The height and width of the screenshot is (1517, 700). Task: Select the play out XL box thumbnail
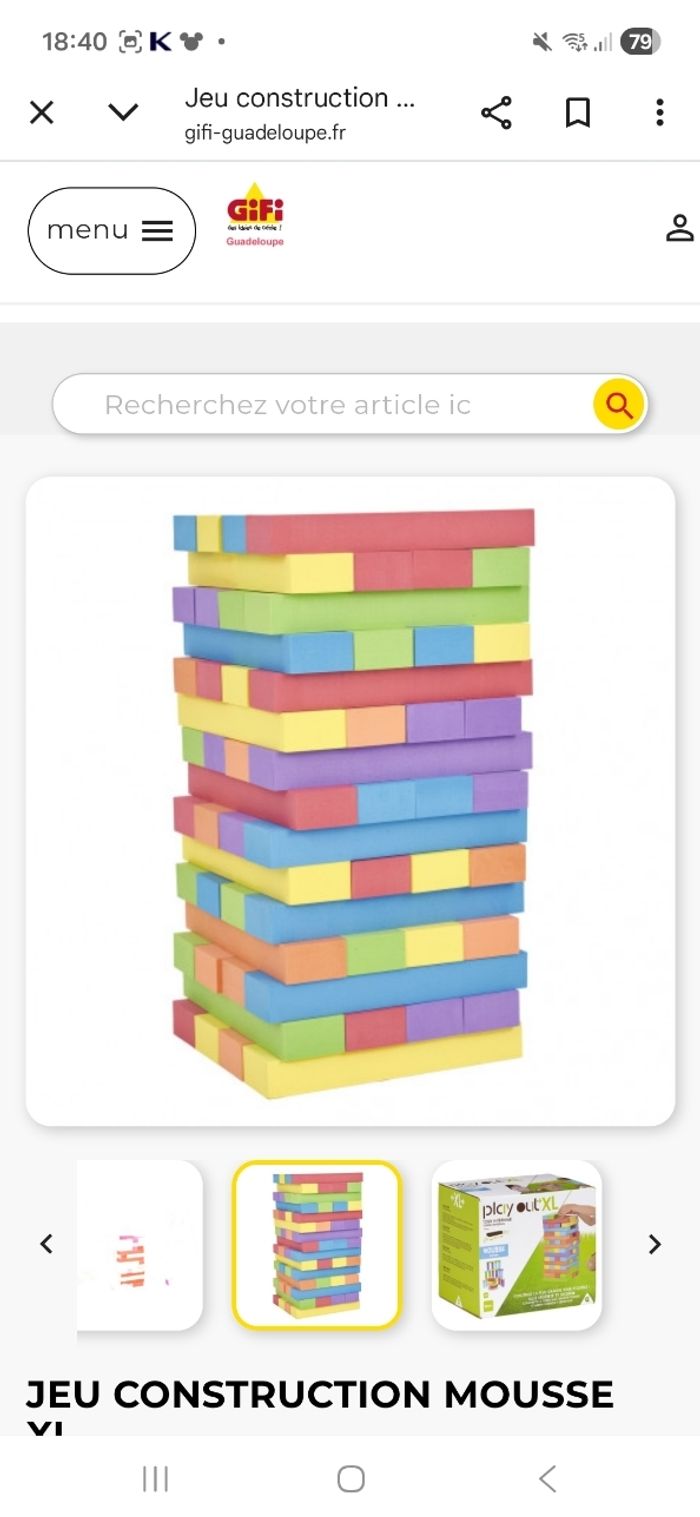(516, 1245)
